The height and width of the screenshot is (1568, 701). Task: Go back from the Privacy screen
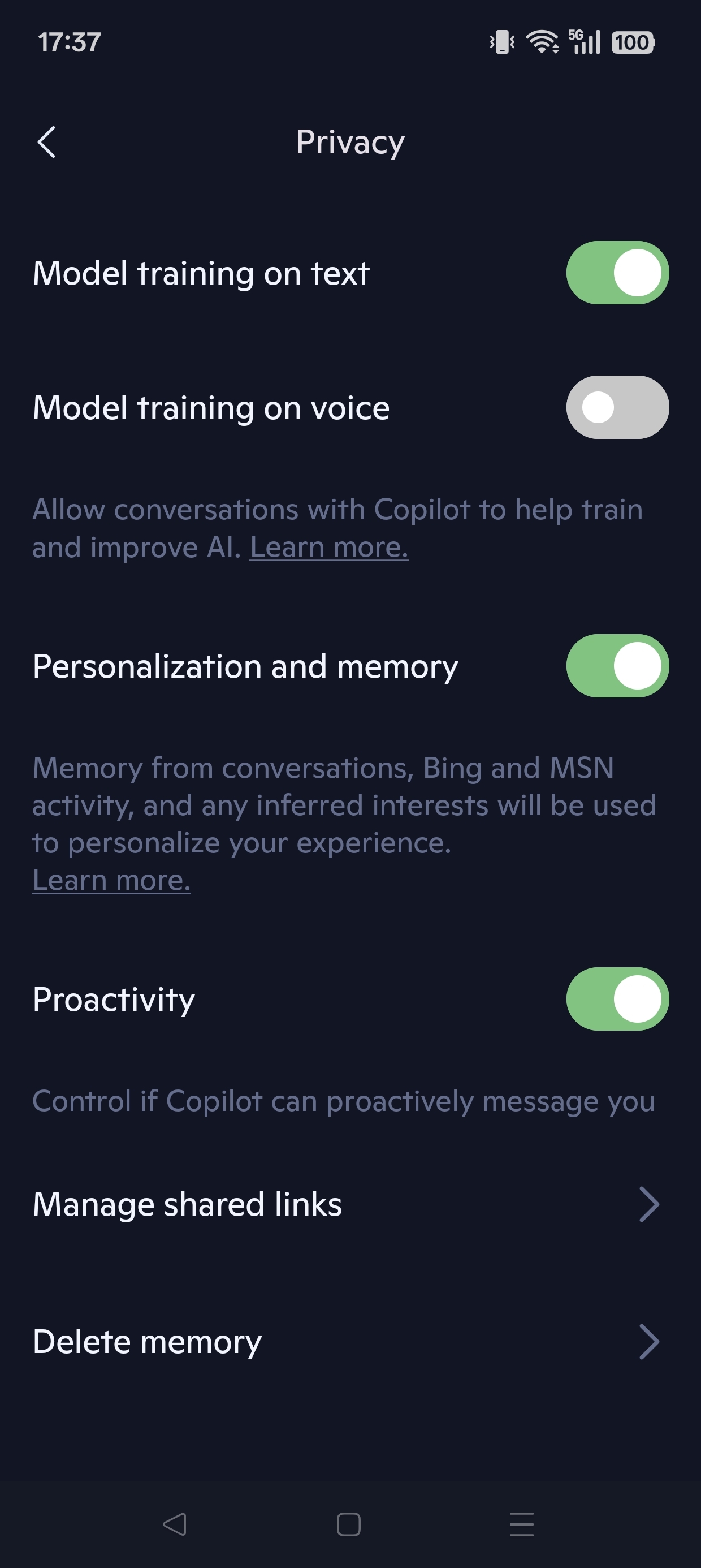point(47,143)
